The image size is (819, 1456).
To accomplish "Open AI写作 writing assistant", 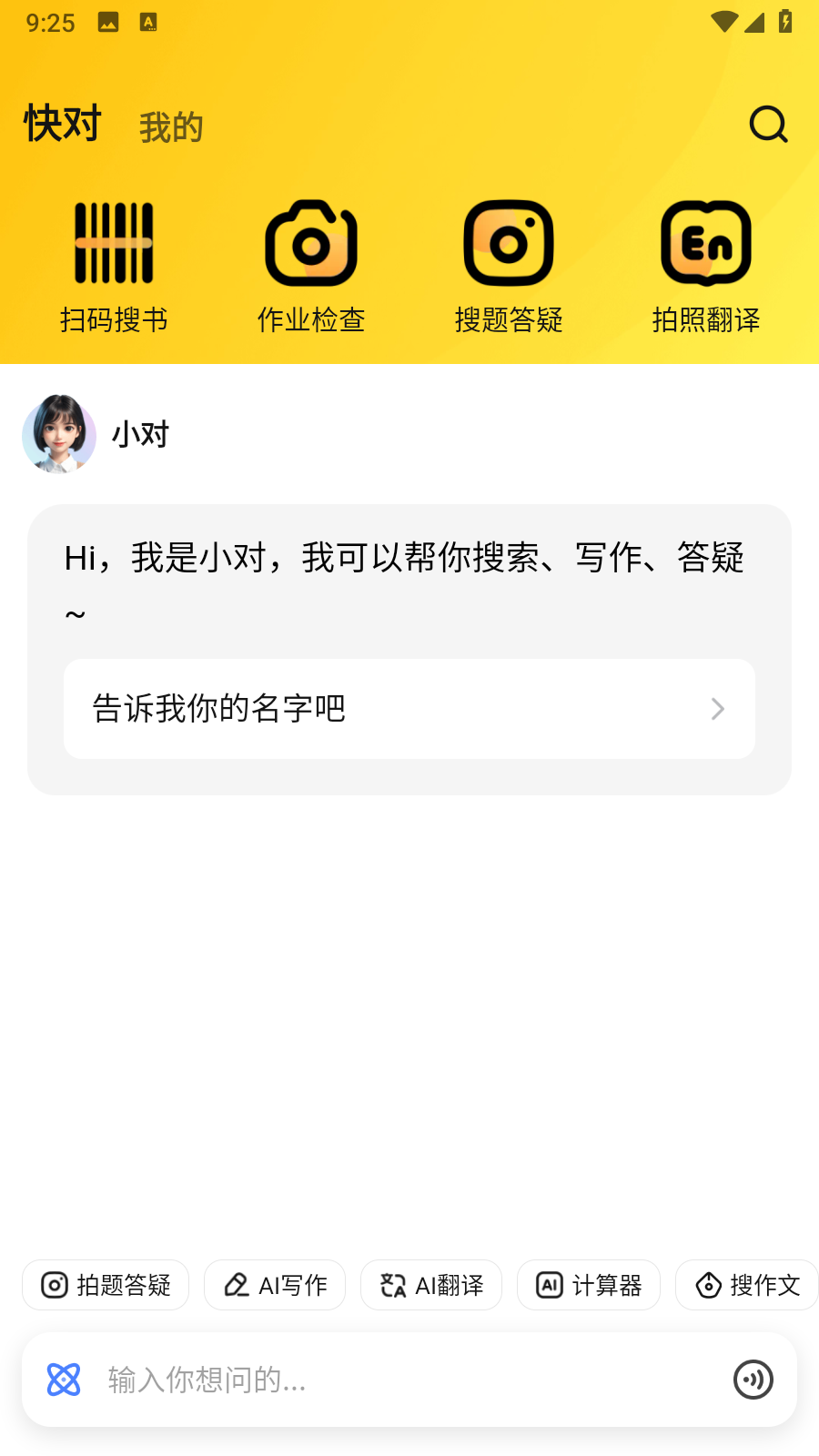I will (x=275, y=1285).
